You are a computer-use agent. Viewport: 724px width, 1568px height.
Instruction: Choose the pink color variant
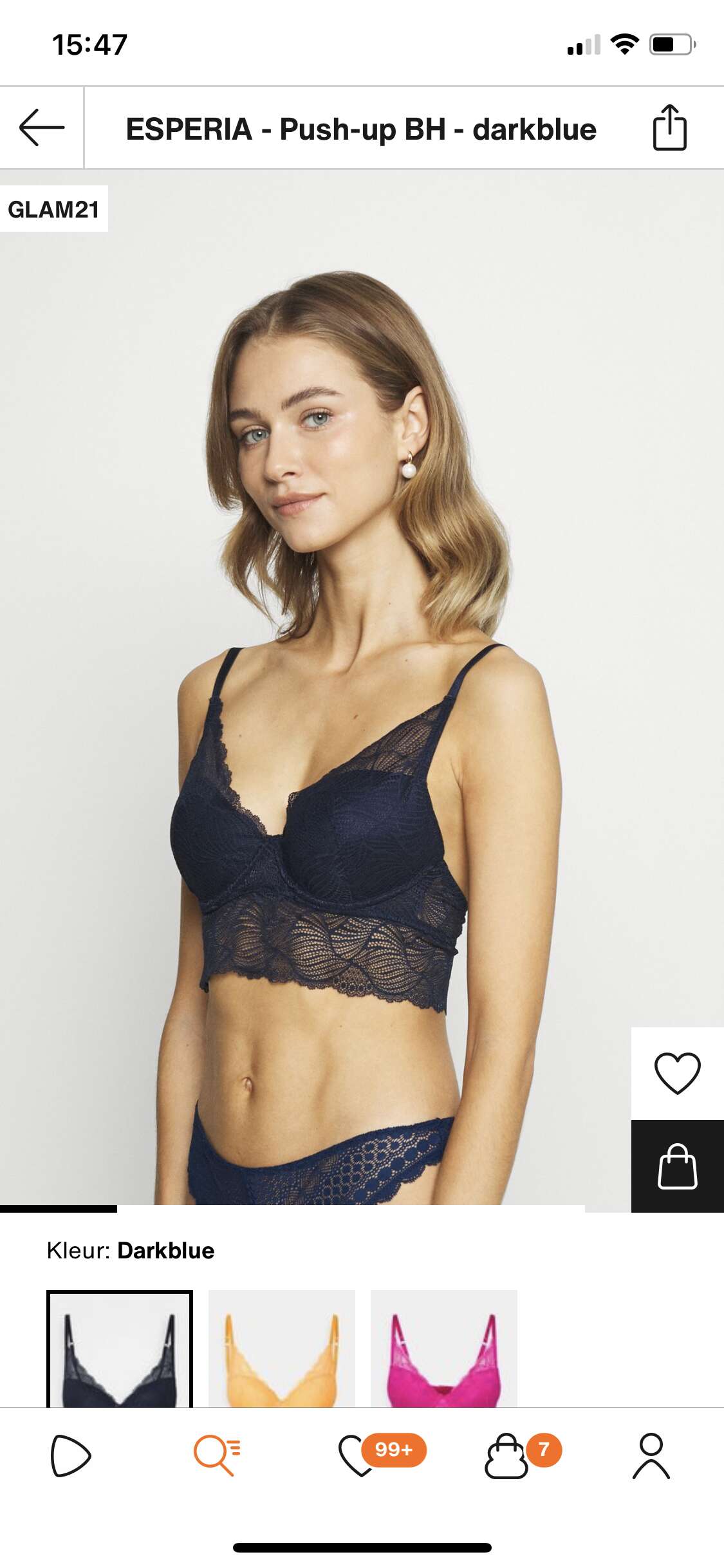pos(444,1349)
